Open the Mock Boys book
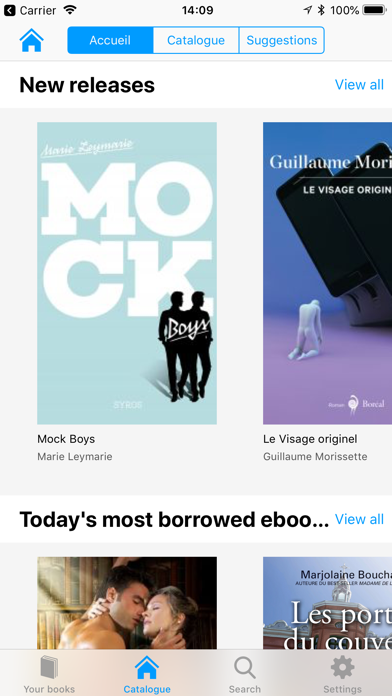 [127, 273]
